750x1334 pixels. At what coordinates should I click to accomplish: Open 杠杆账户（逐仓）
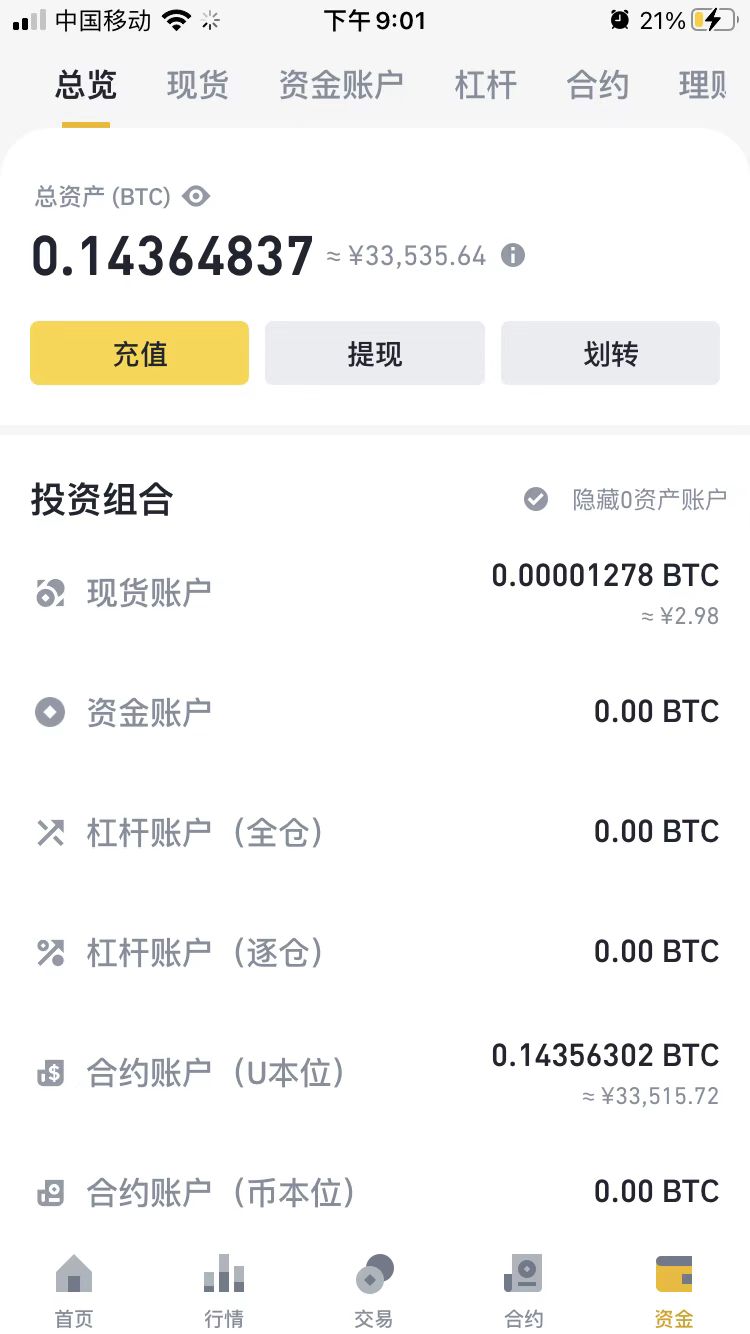375,952
